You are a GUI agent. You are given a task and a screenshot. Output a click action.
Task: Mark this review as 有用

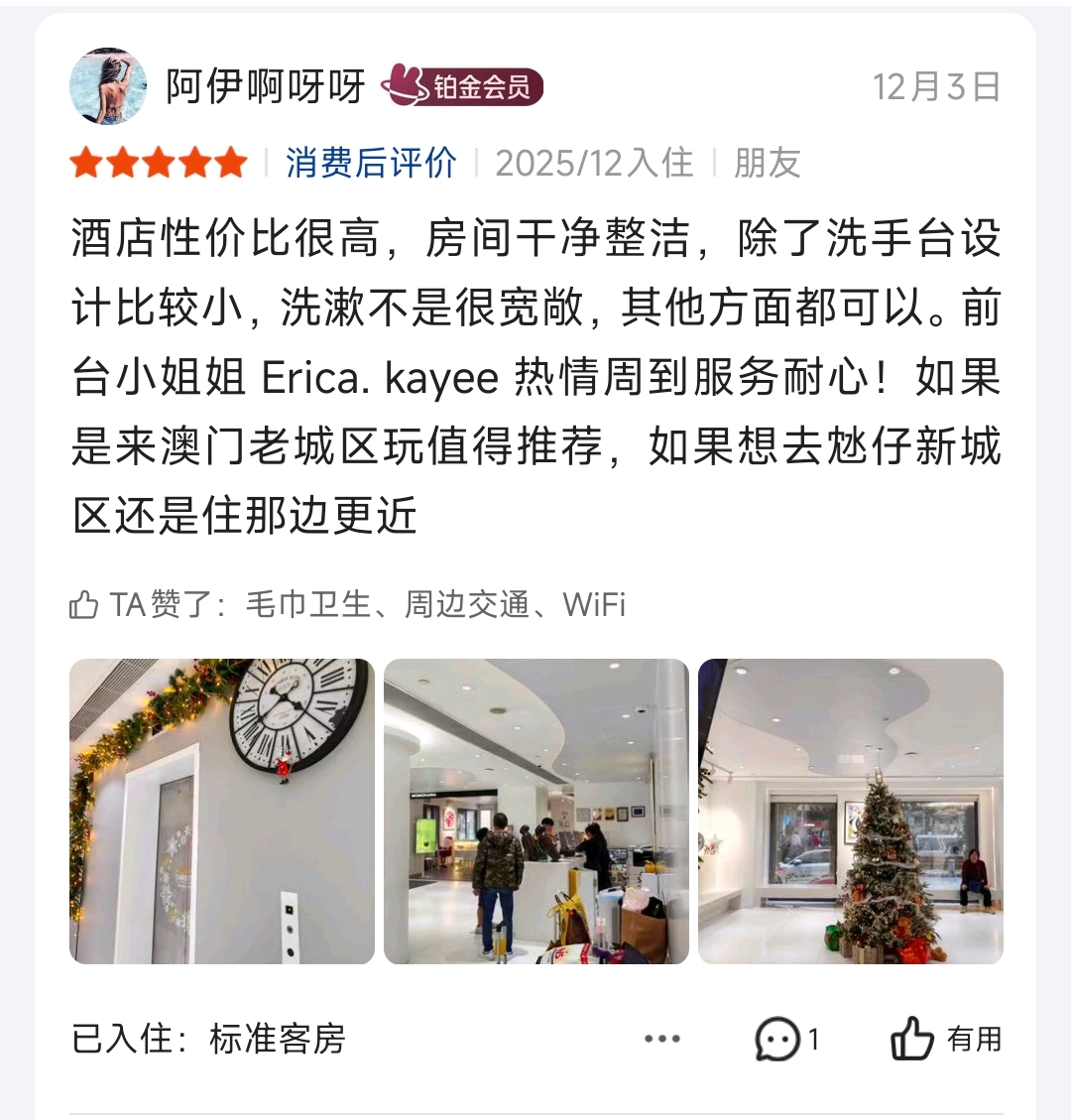point(945,1039)
